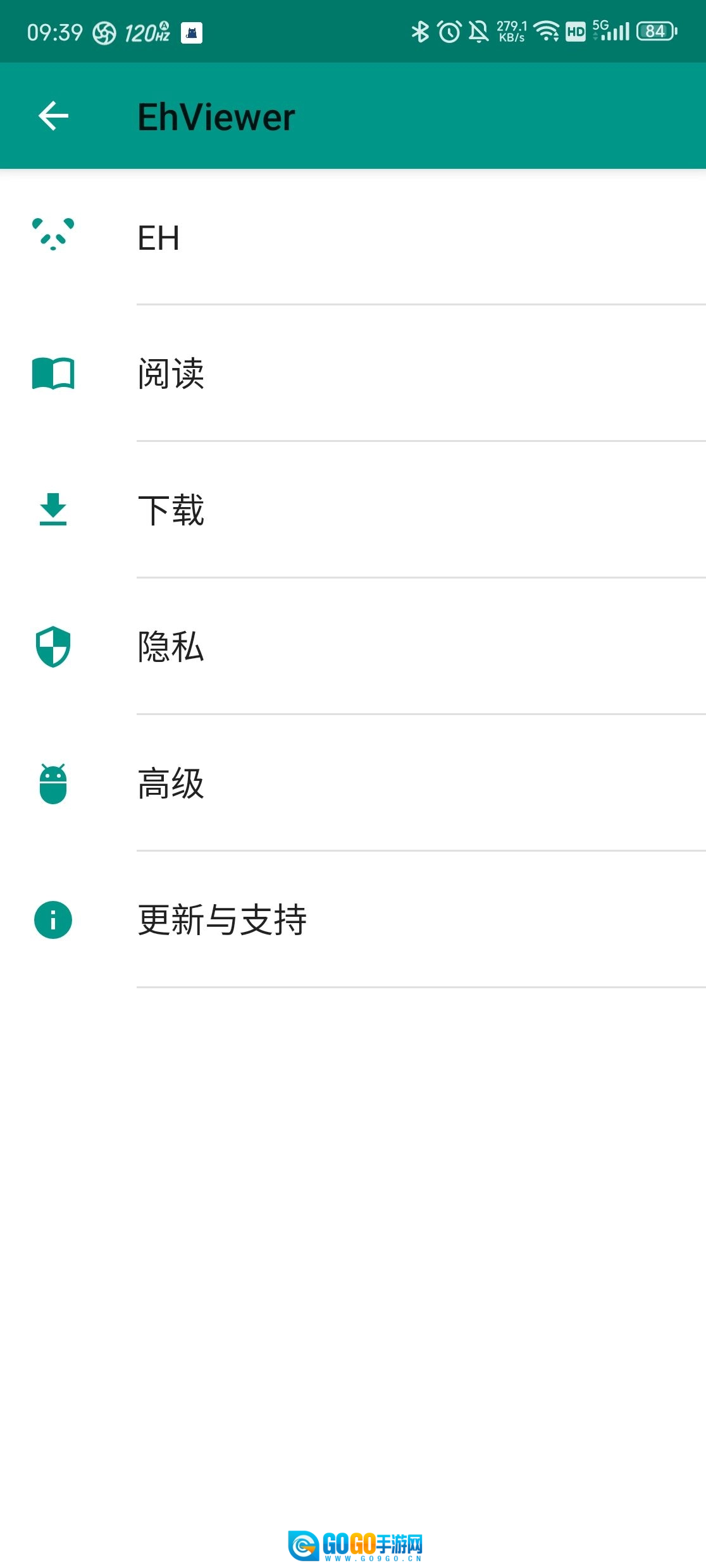Open the EH settings row
This screenshot has width=706, height=1568.
point(353,238)
